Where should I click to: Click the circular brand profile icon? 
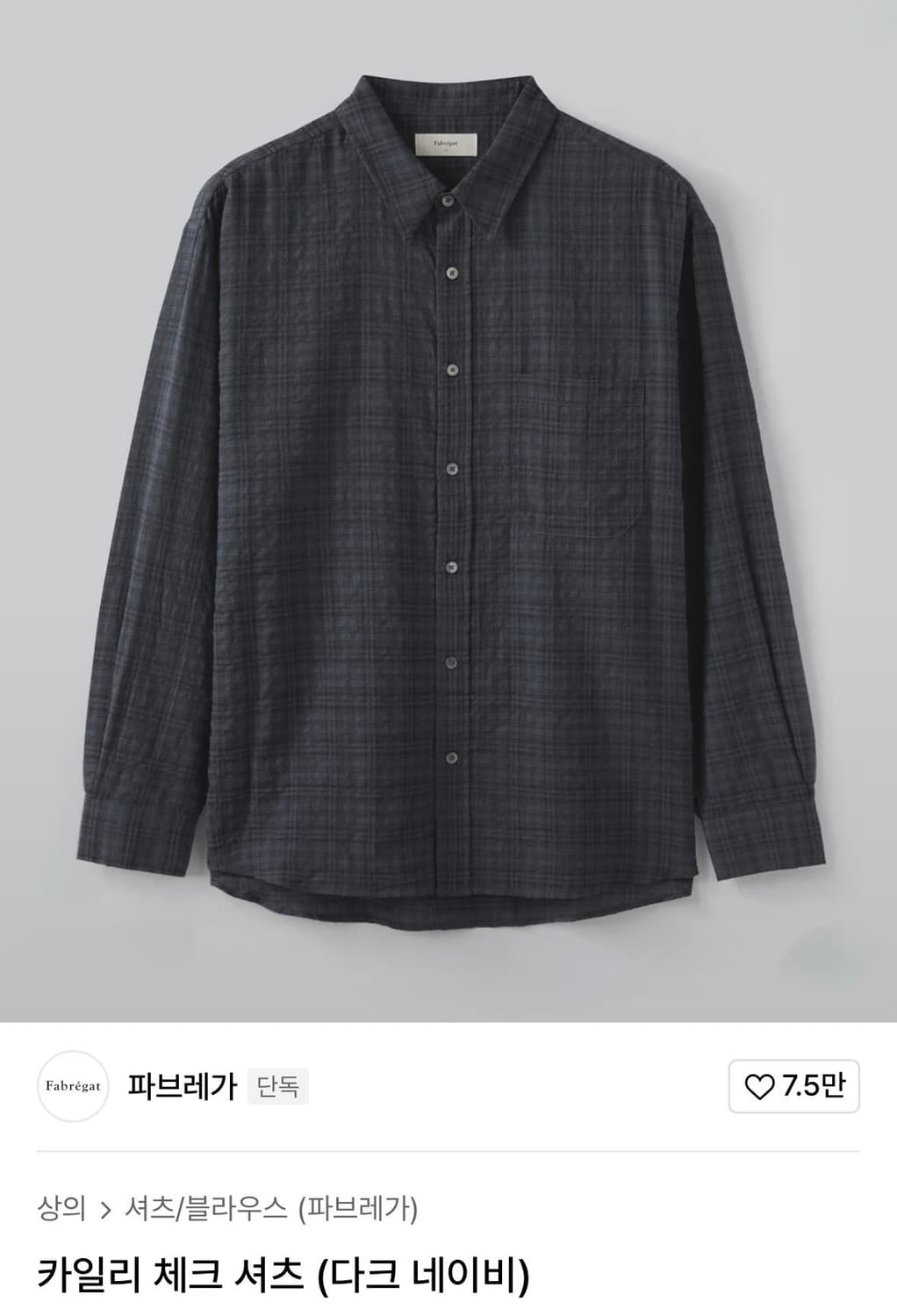coord(74,1085)
